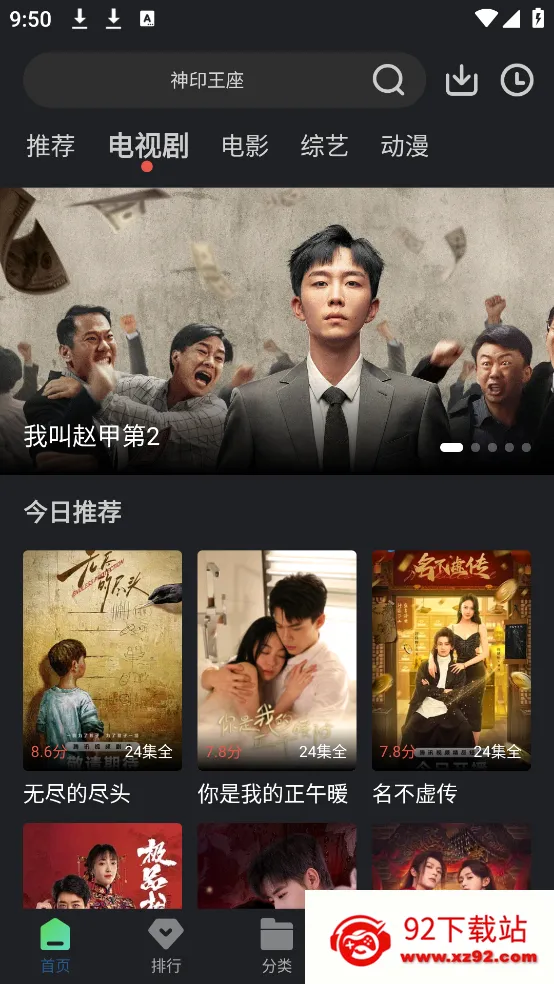Switch to the 动漫 tab

pyautogui.click(x=405, y=146)
